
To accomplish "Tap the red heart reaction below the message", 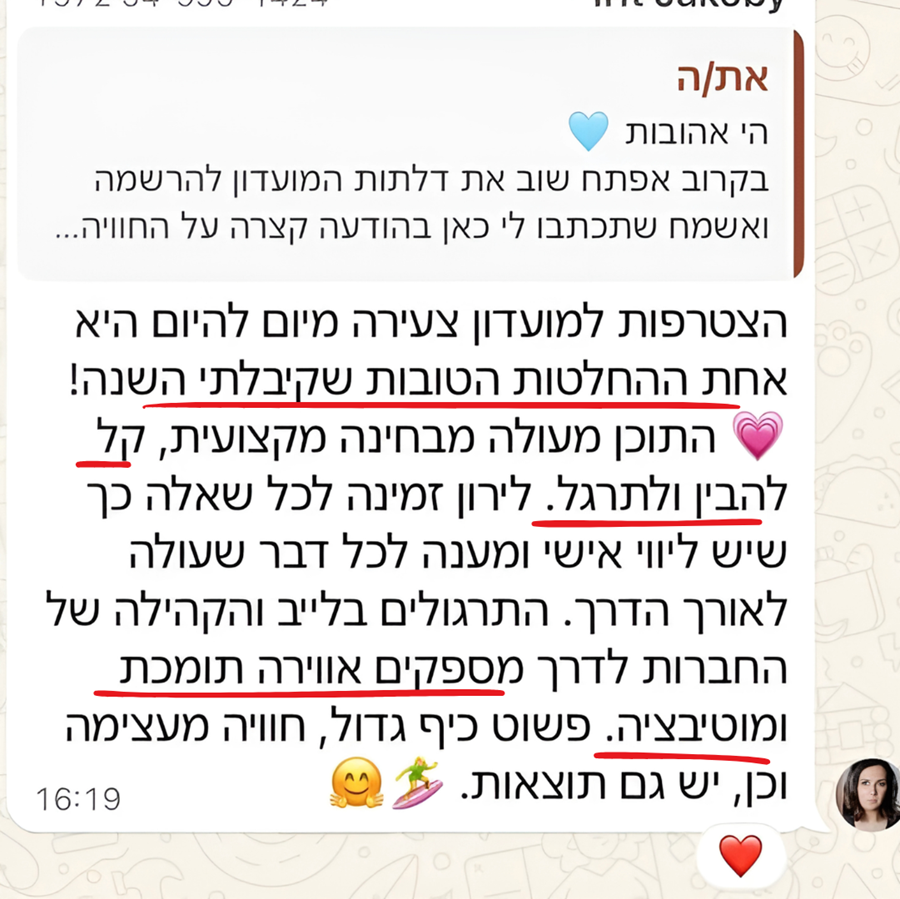I will (x=740, y=856).
